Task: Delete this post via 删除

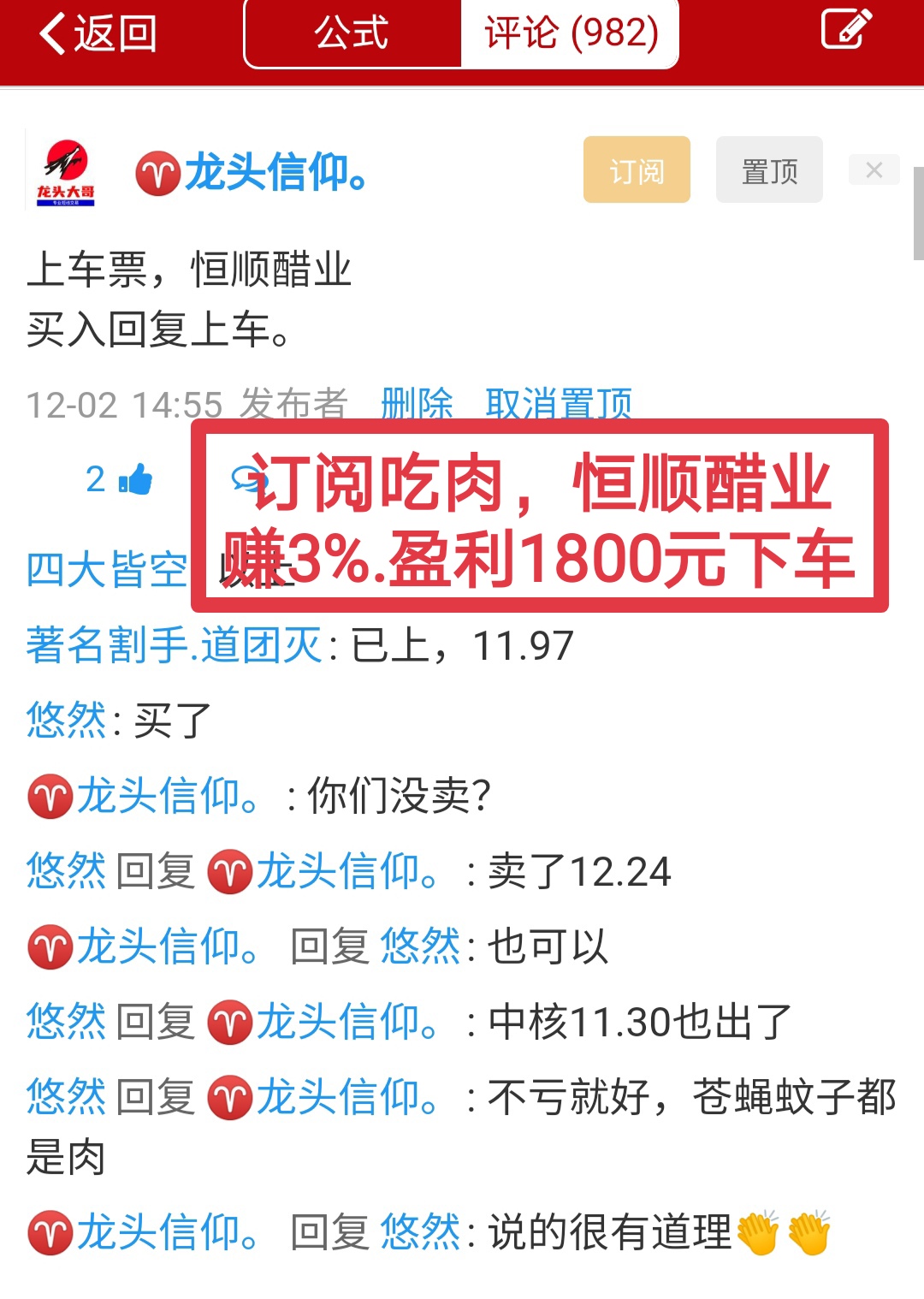Action: tap(417, 403)
